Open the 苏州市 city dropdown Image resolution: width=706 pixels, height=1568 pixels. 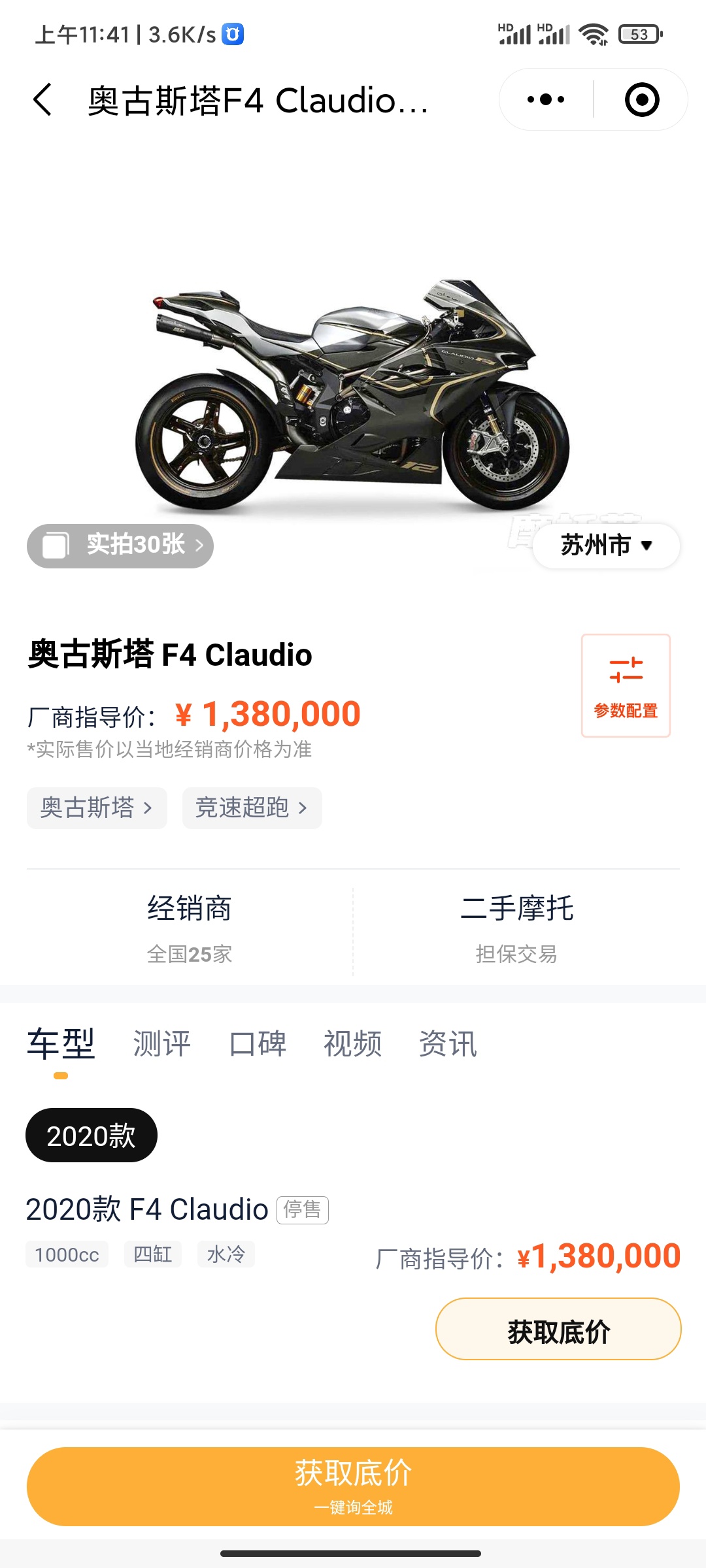point(606,546)
